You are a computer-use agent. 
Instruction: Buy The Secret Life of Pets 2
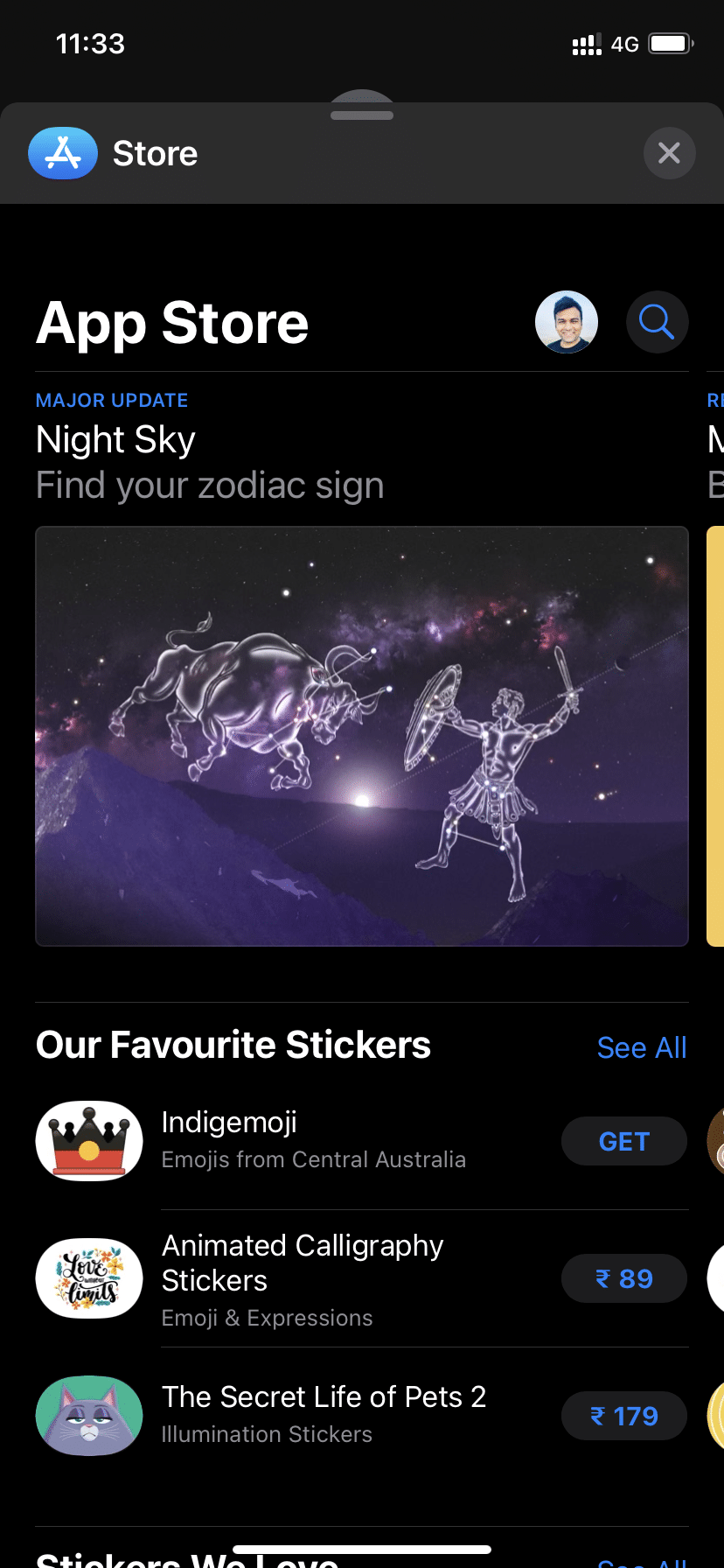point(623,1416)
